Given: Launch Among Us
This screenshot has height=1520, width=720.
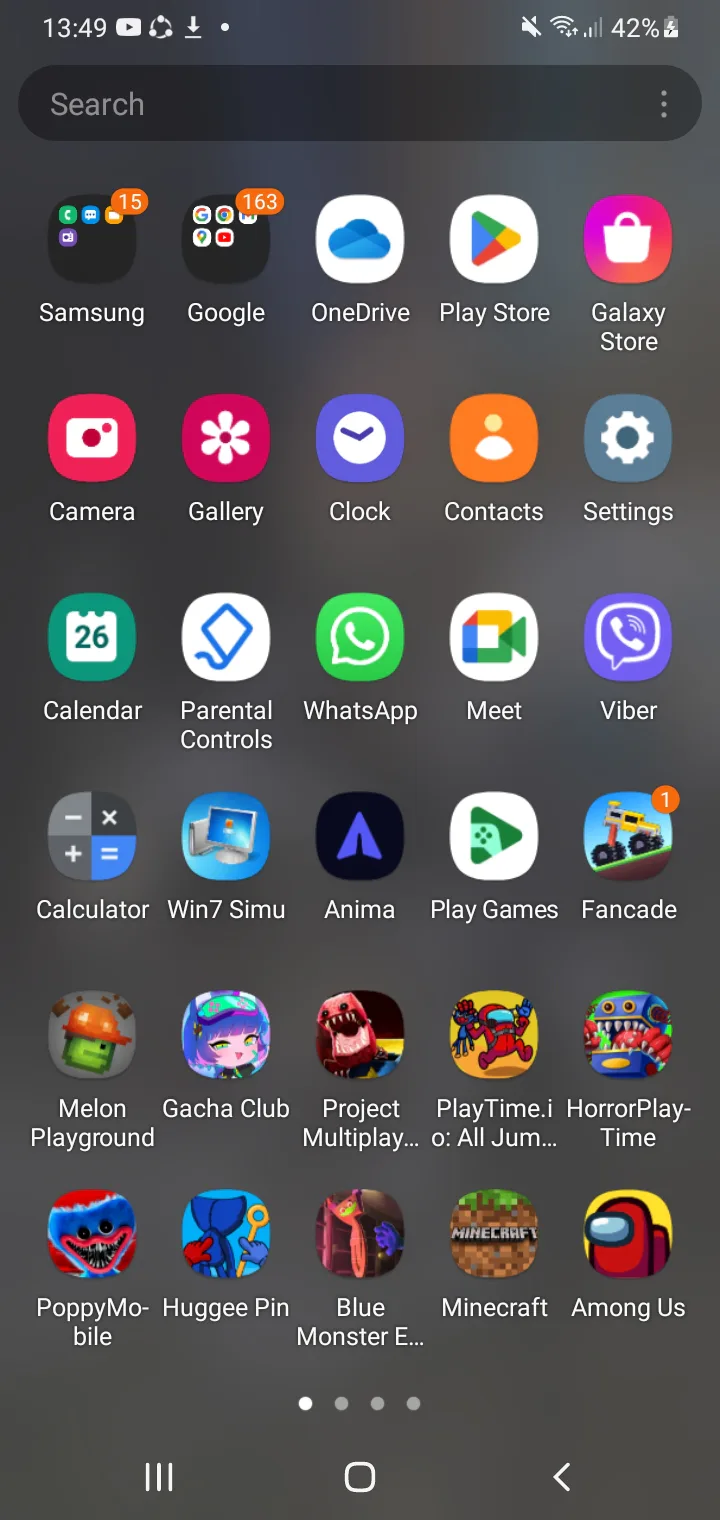Looking at the screenshot, I should pyautogui.click(x=628, y=1234).
